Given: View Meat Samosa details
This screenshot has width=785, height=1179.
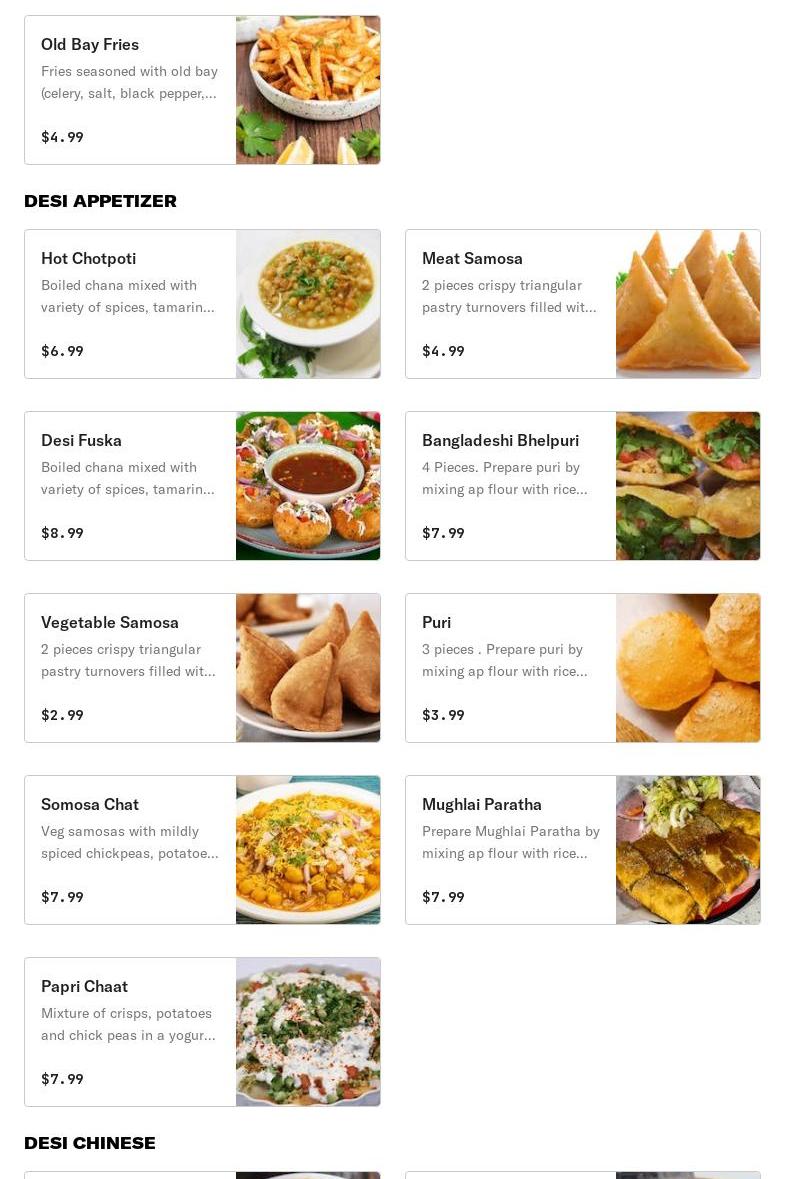Looking at the screenshot, I should click(x=582, y=304).
